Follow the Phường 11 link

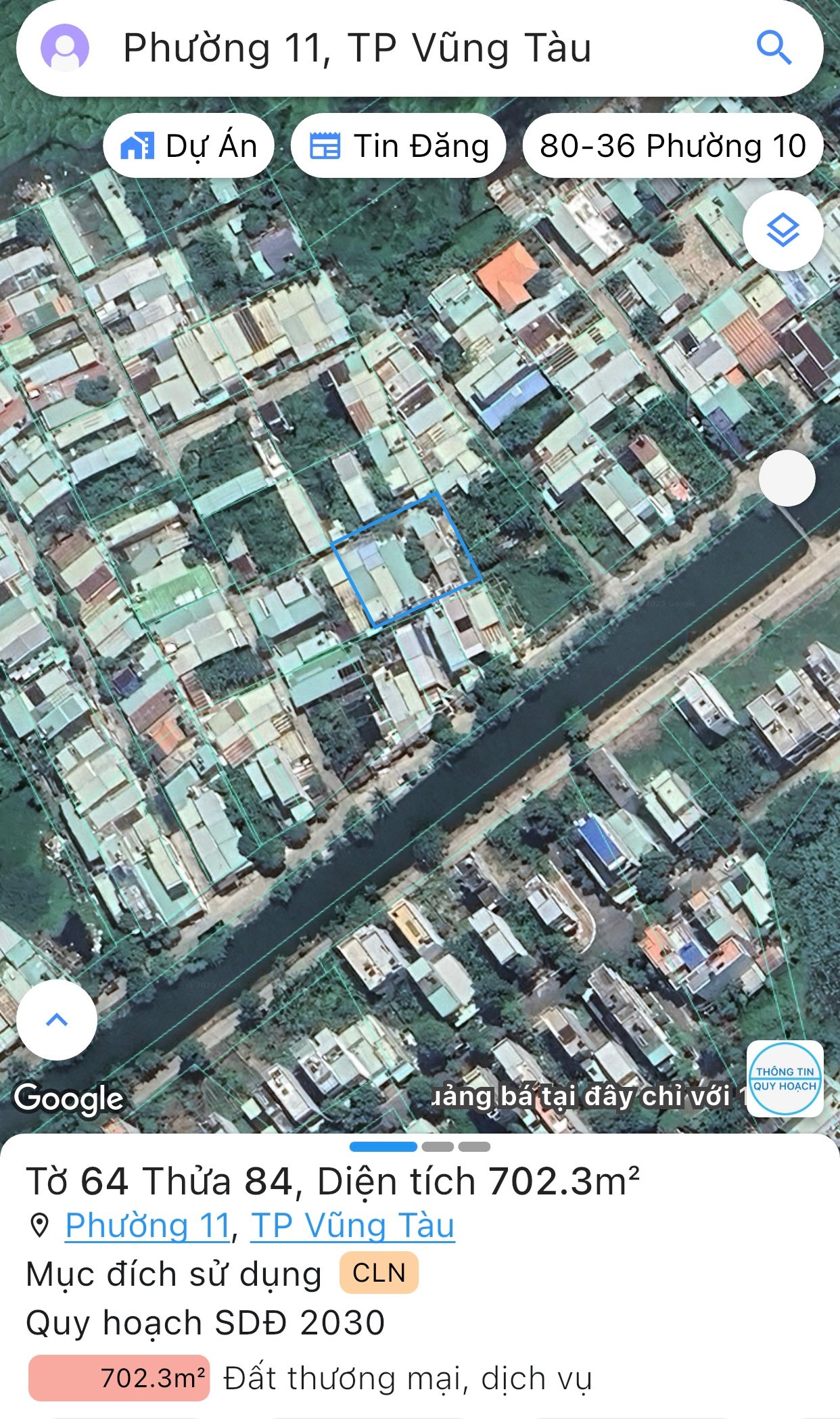click(x=148, y=1226)
